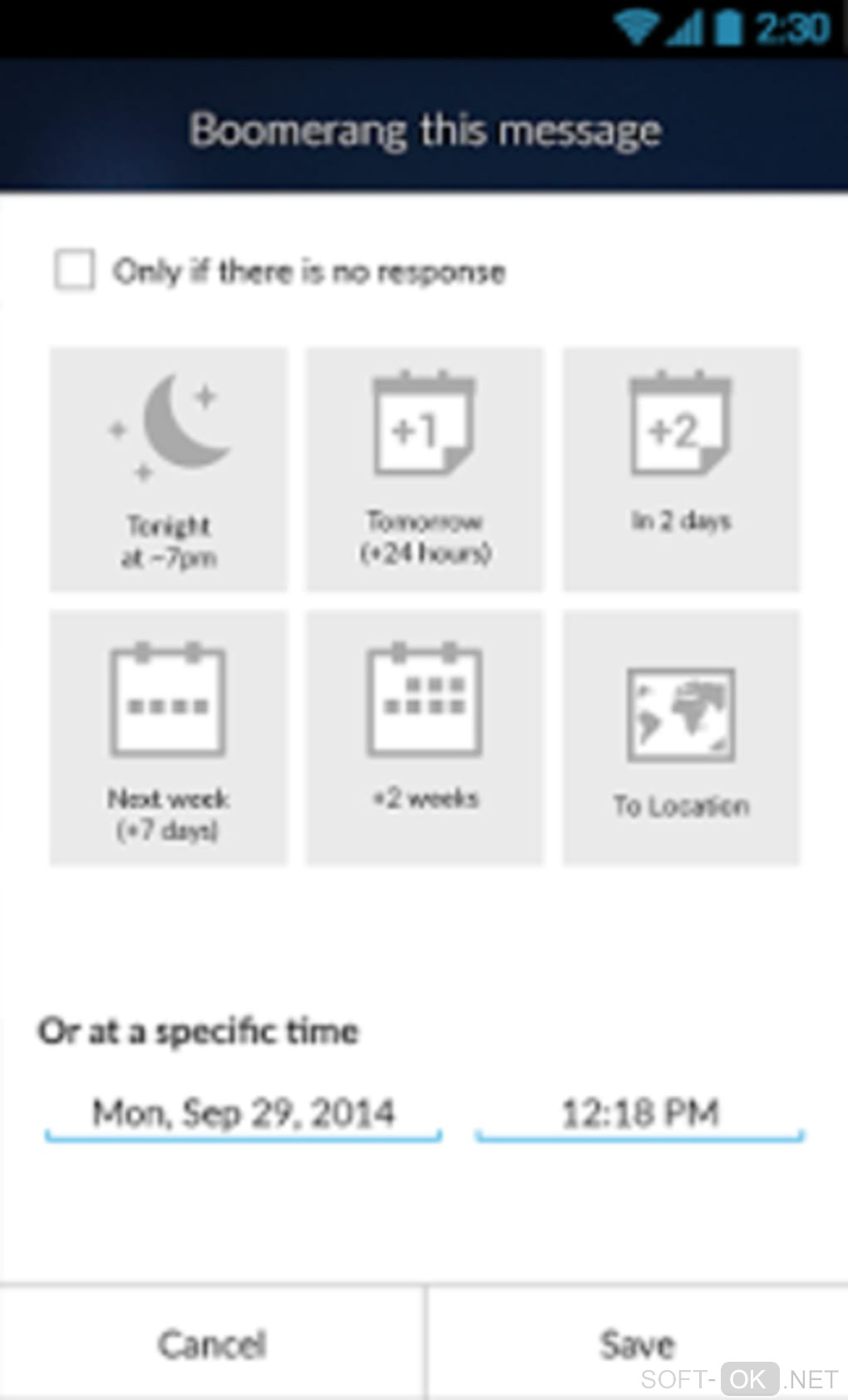Save the Boomerang settings

tap(637, 1344)
